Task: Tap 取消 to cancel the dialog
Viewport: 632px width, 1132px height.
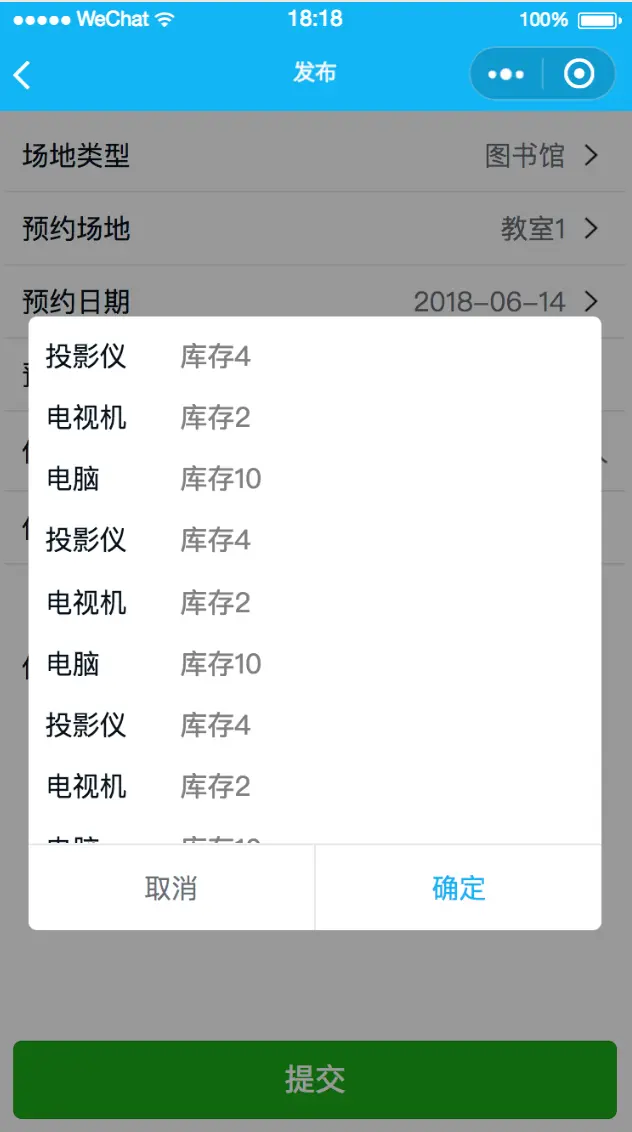Action: (x=171, y=888)
